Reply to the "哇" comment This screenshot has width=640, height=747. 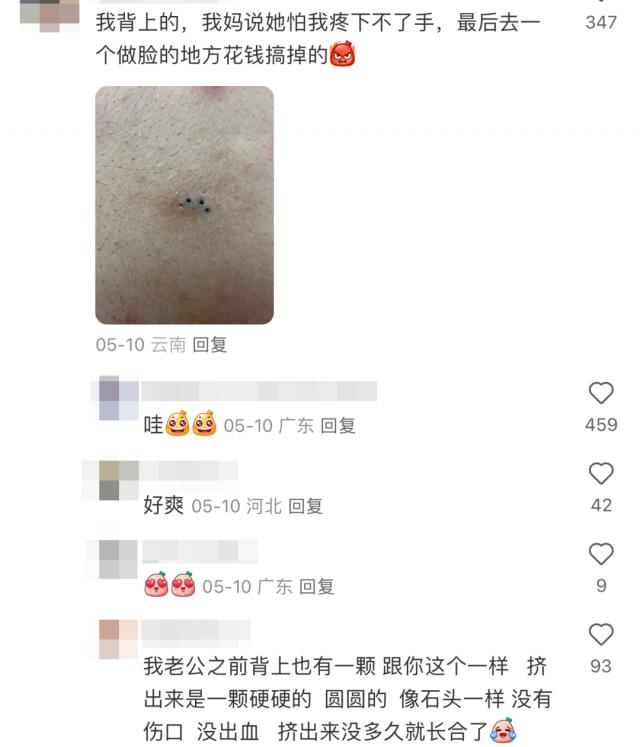338,426
